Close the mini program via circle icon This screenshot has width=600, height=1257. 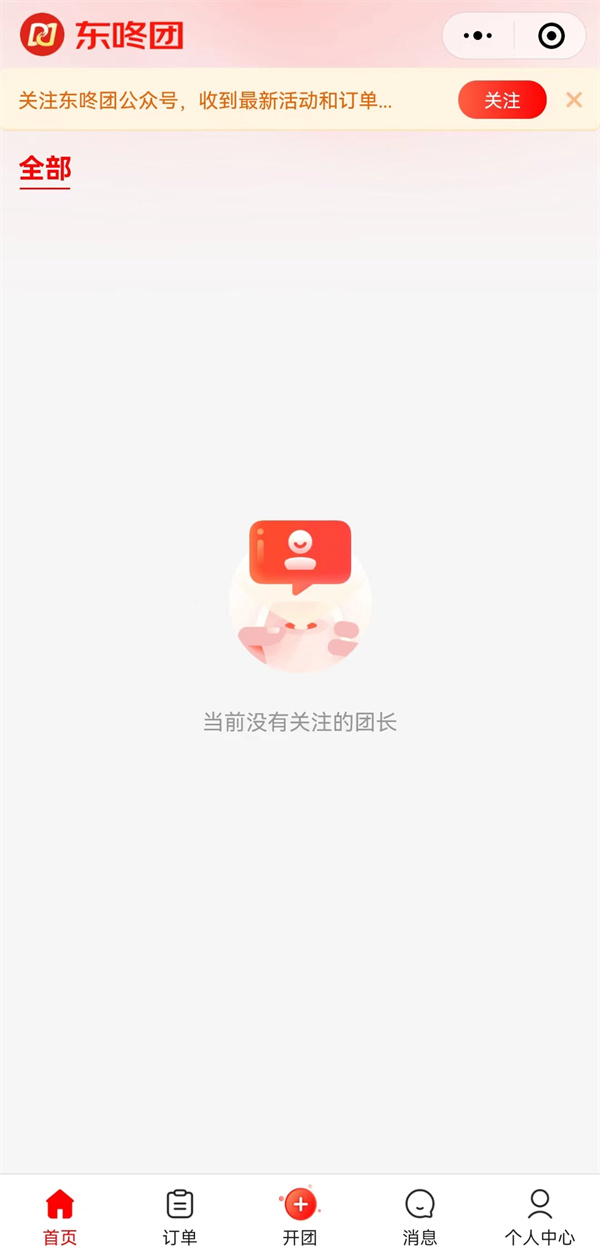551,36
